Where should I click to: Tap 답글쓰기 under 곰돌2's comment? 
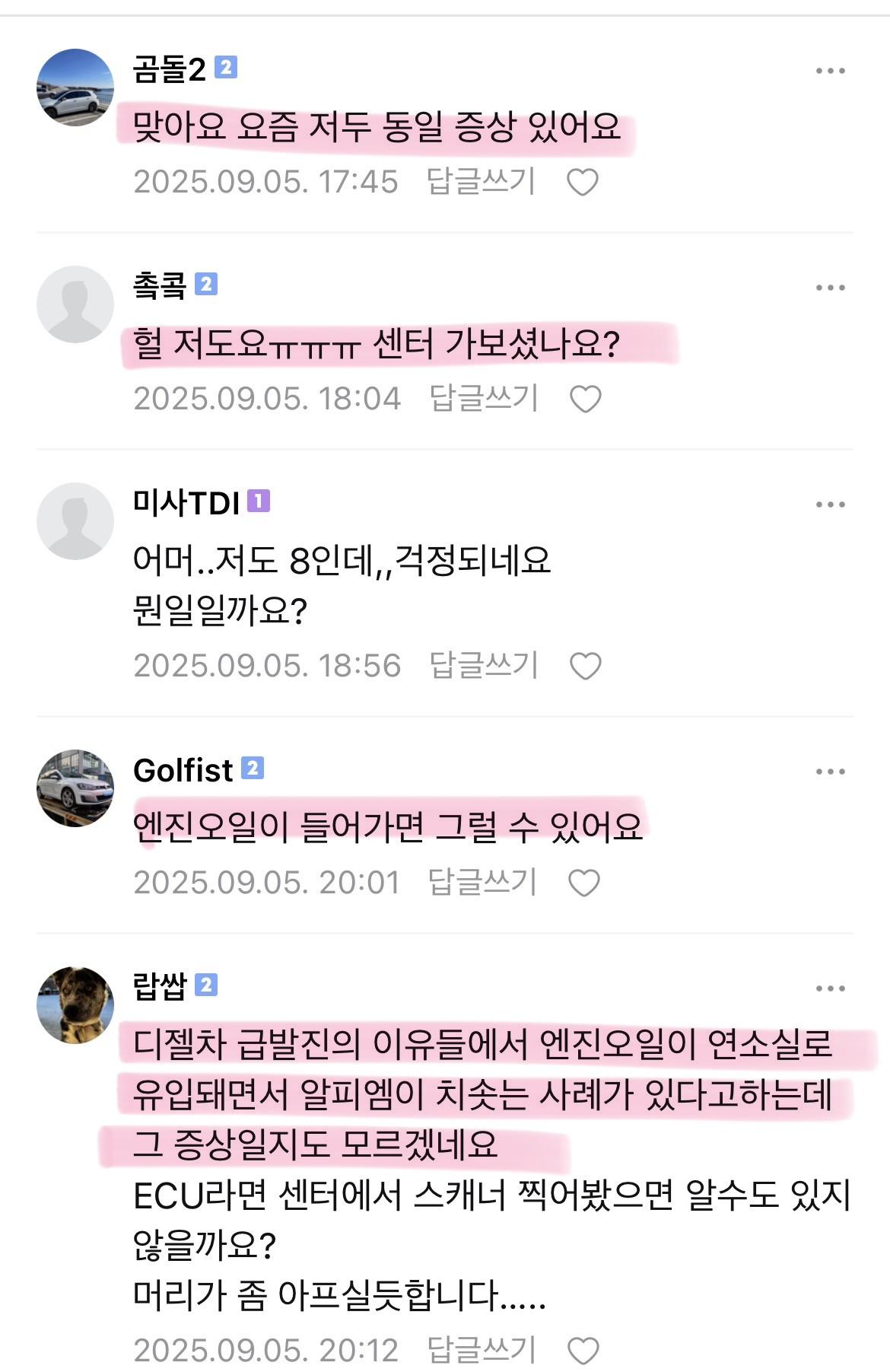tap(481, 181)
